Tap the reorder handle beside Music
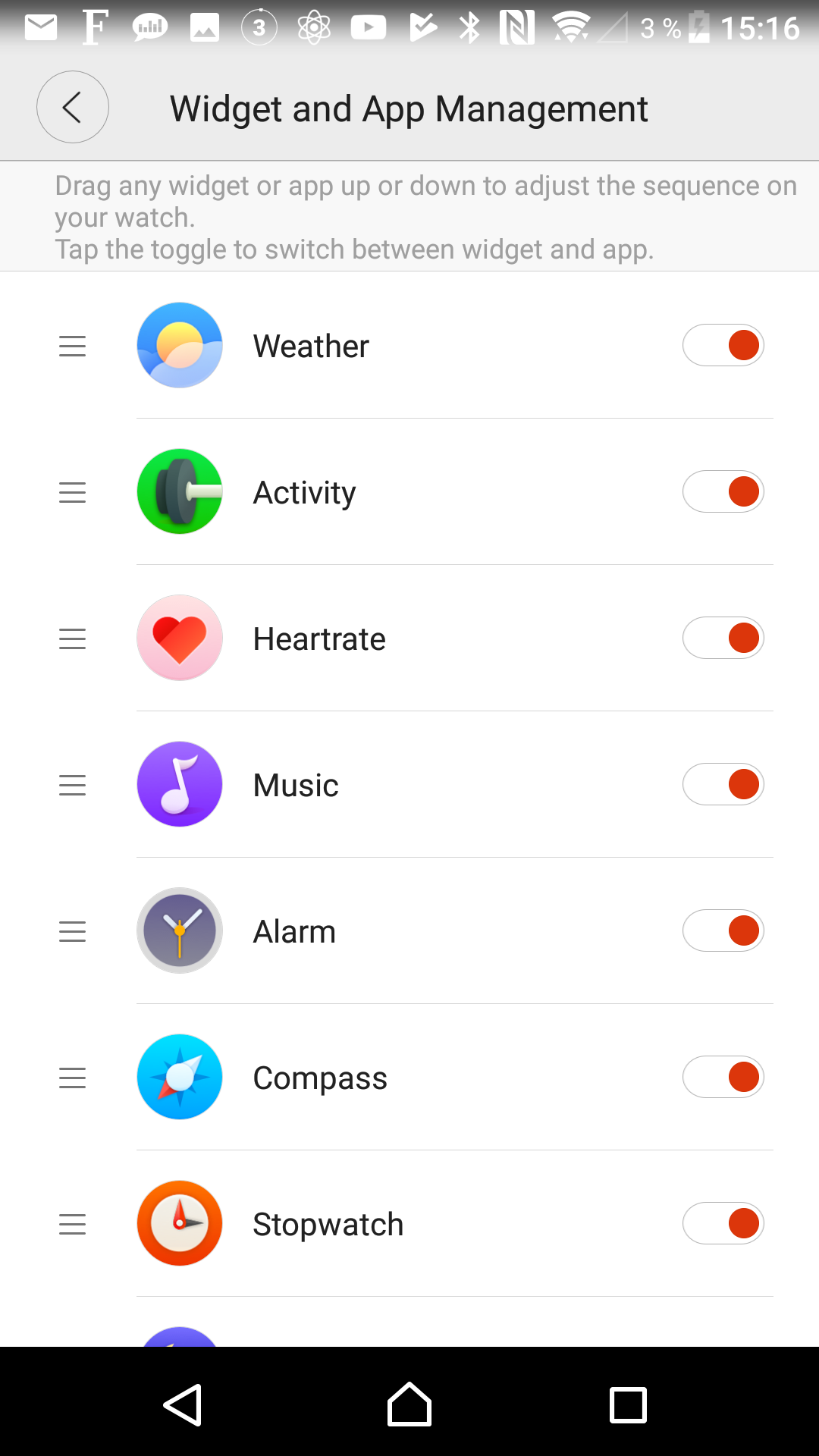The image size is (819, 1456). pyautogui.click(x=73, y=786)
